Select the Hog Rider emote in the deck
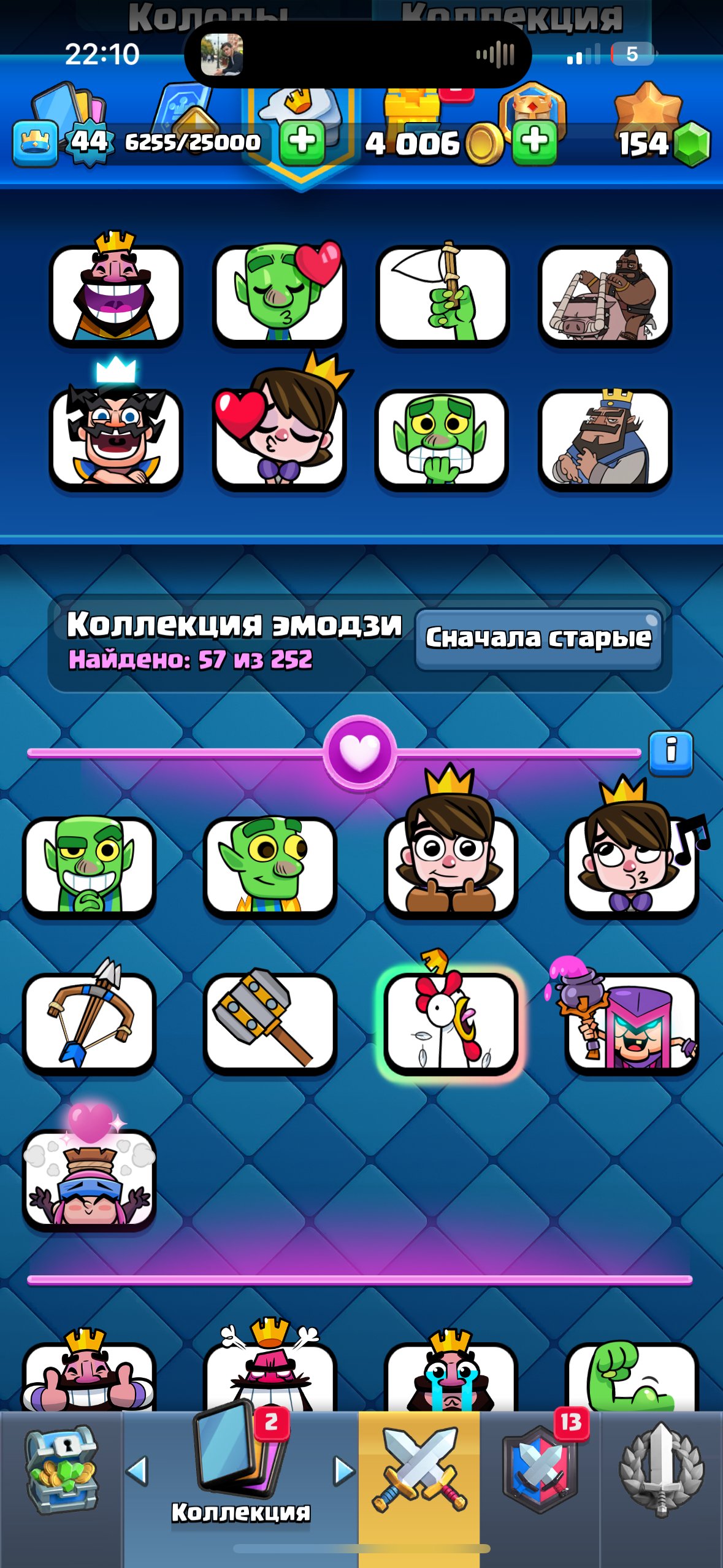 pyautogui.click(x=605, y=295)
